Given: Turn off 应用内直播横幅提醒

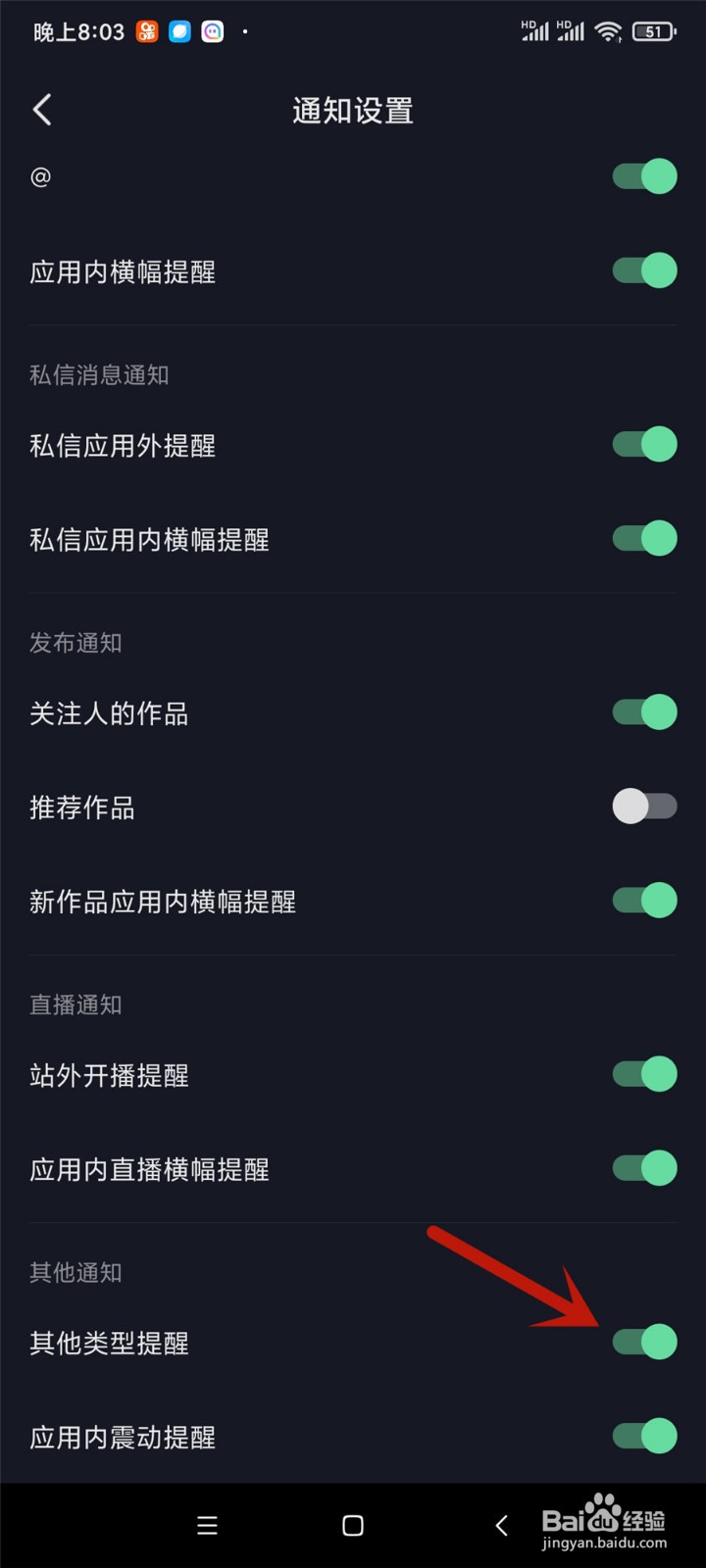Looking at the screenshot, I should pos(645,1168).
